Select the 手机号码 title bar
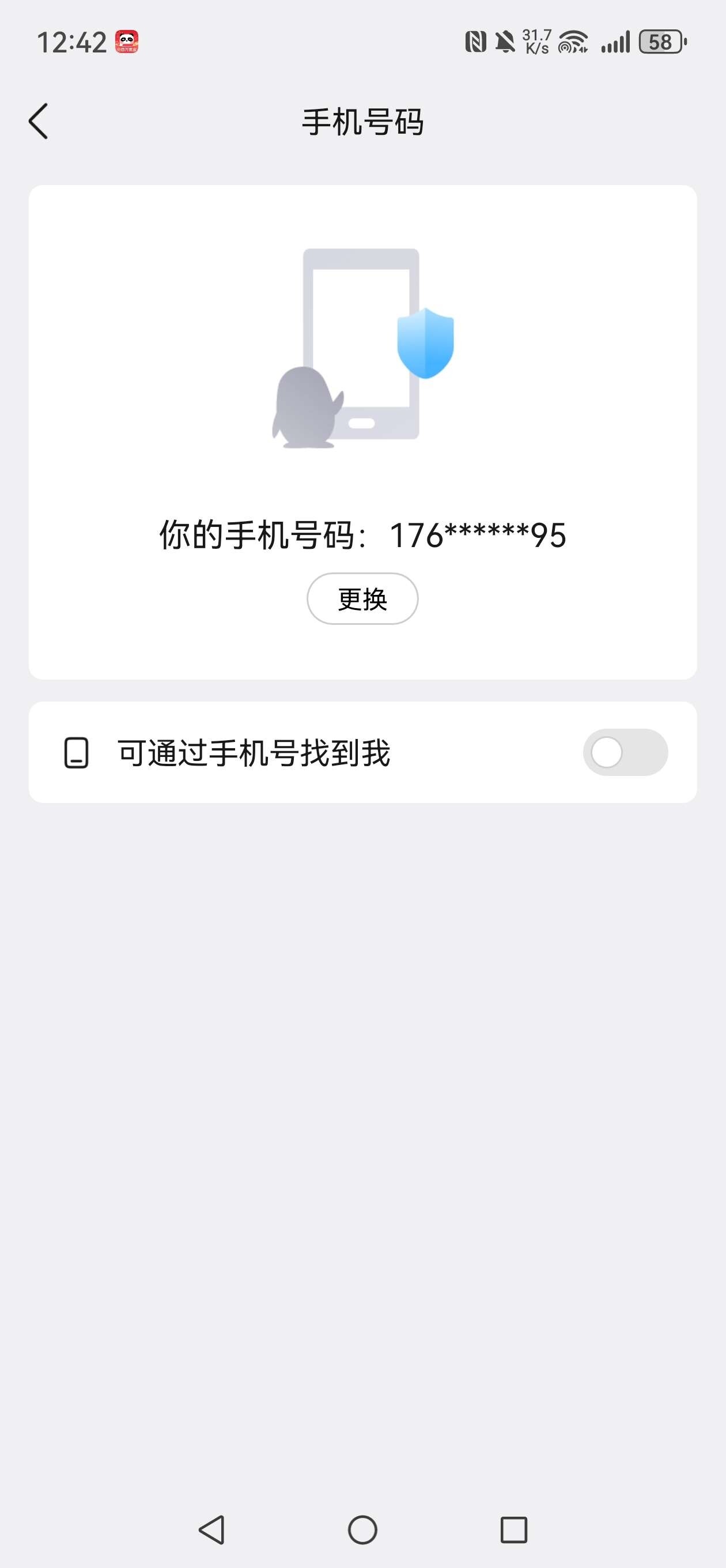Viewport: 726px width, 1568px height. click(x=362, y=120)
